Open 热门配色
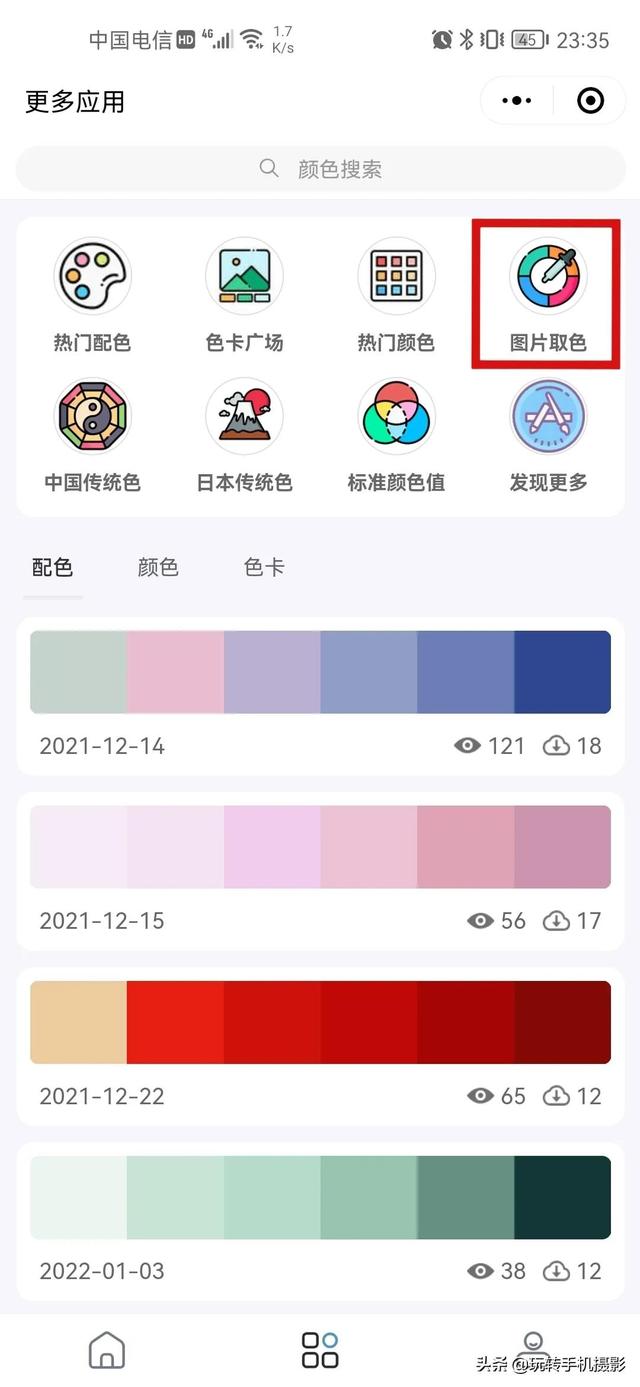 point(92,296)
